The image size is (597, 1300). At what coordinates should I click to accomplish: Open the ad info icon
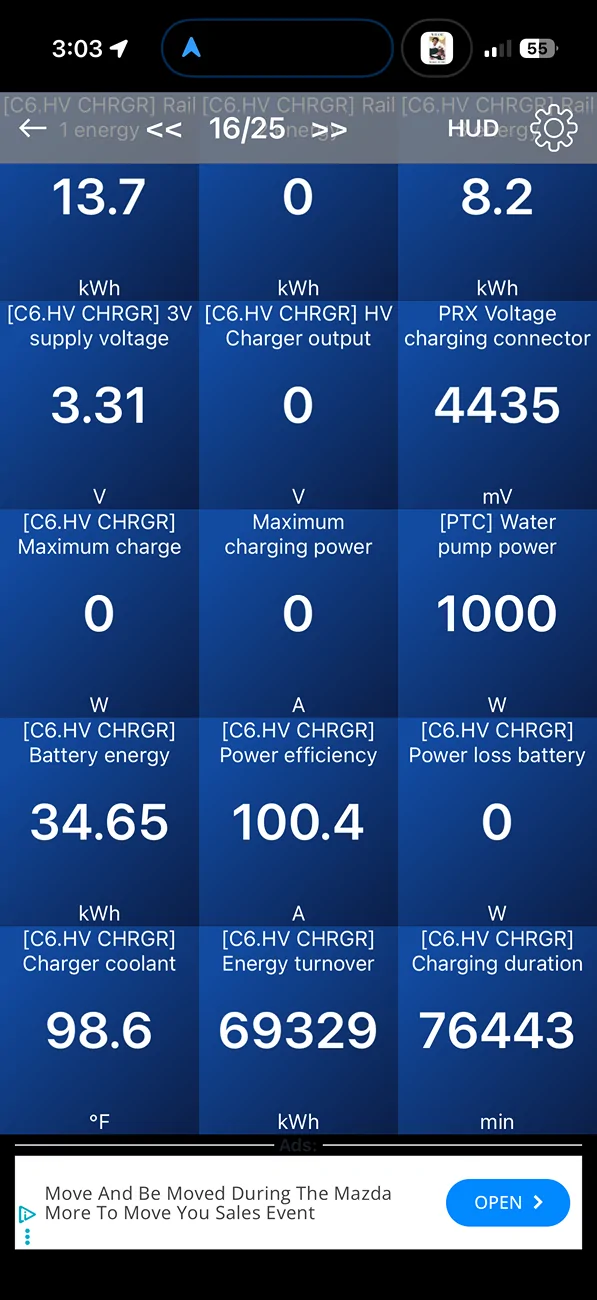27,1216
